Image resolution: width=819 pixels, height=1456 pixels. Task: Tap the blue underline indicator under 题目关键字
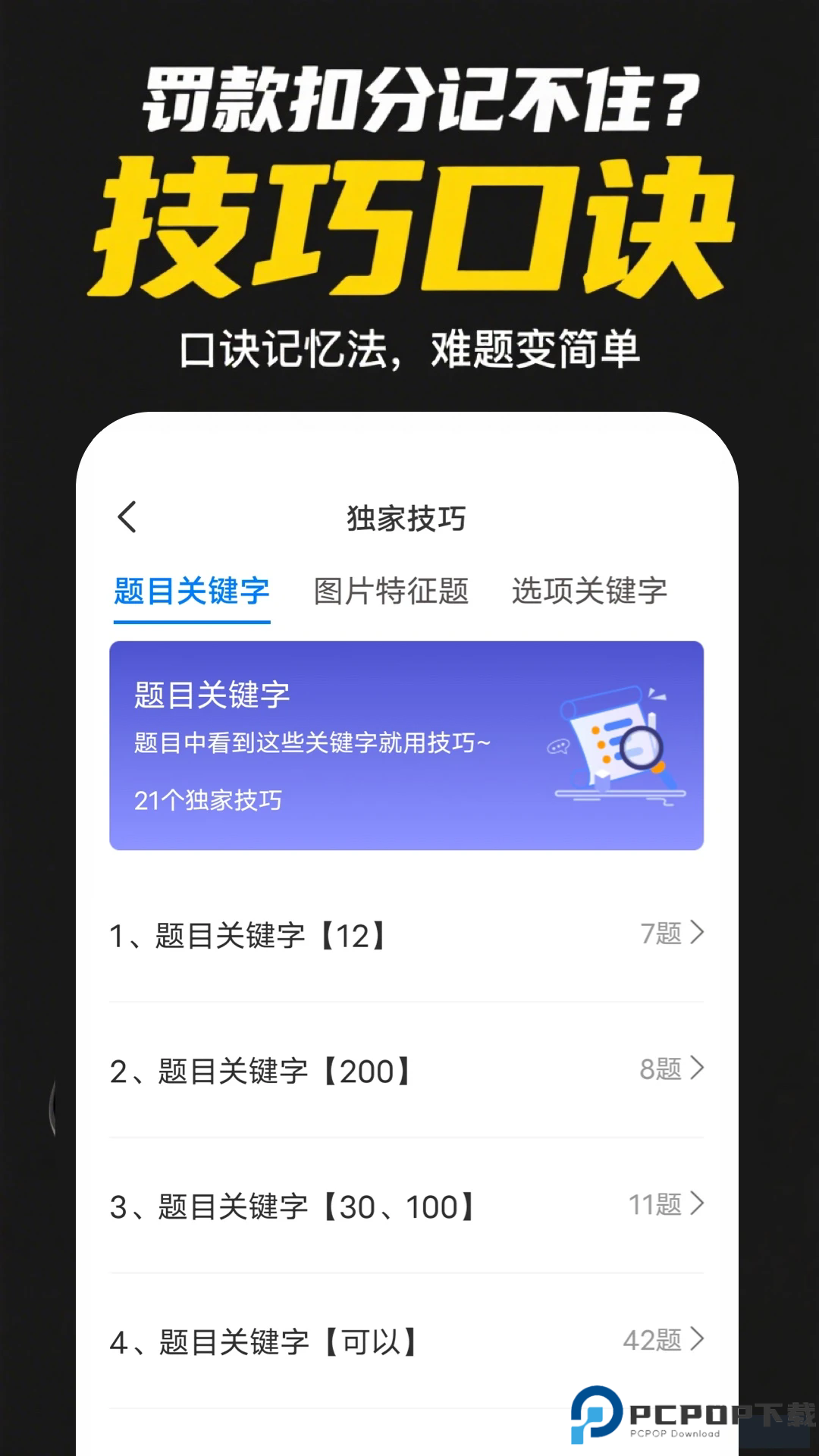coord(190,622)
